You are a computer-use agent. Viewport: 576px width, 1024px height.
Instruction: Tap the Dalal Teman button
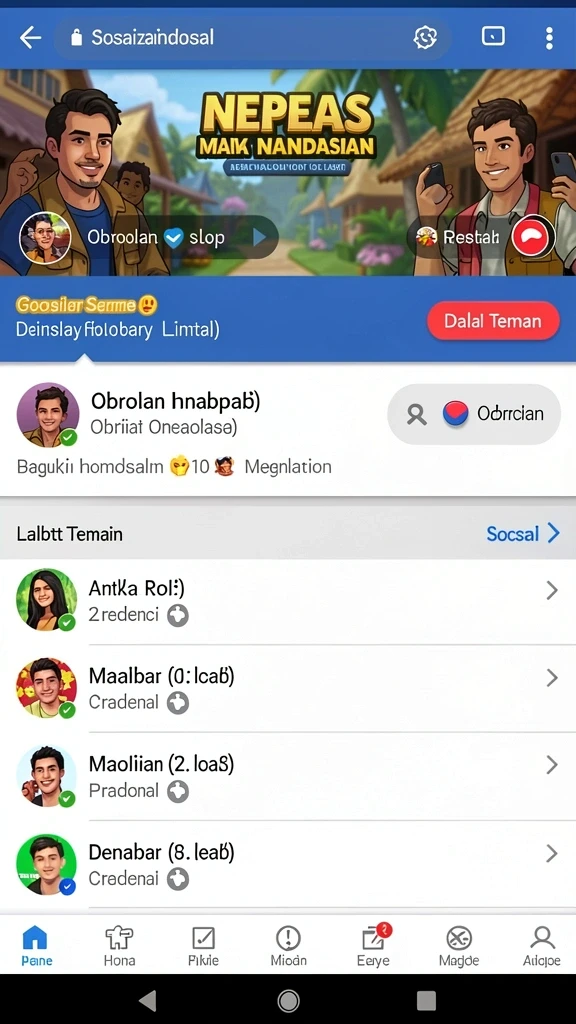click(493, 321)
